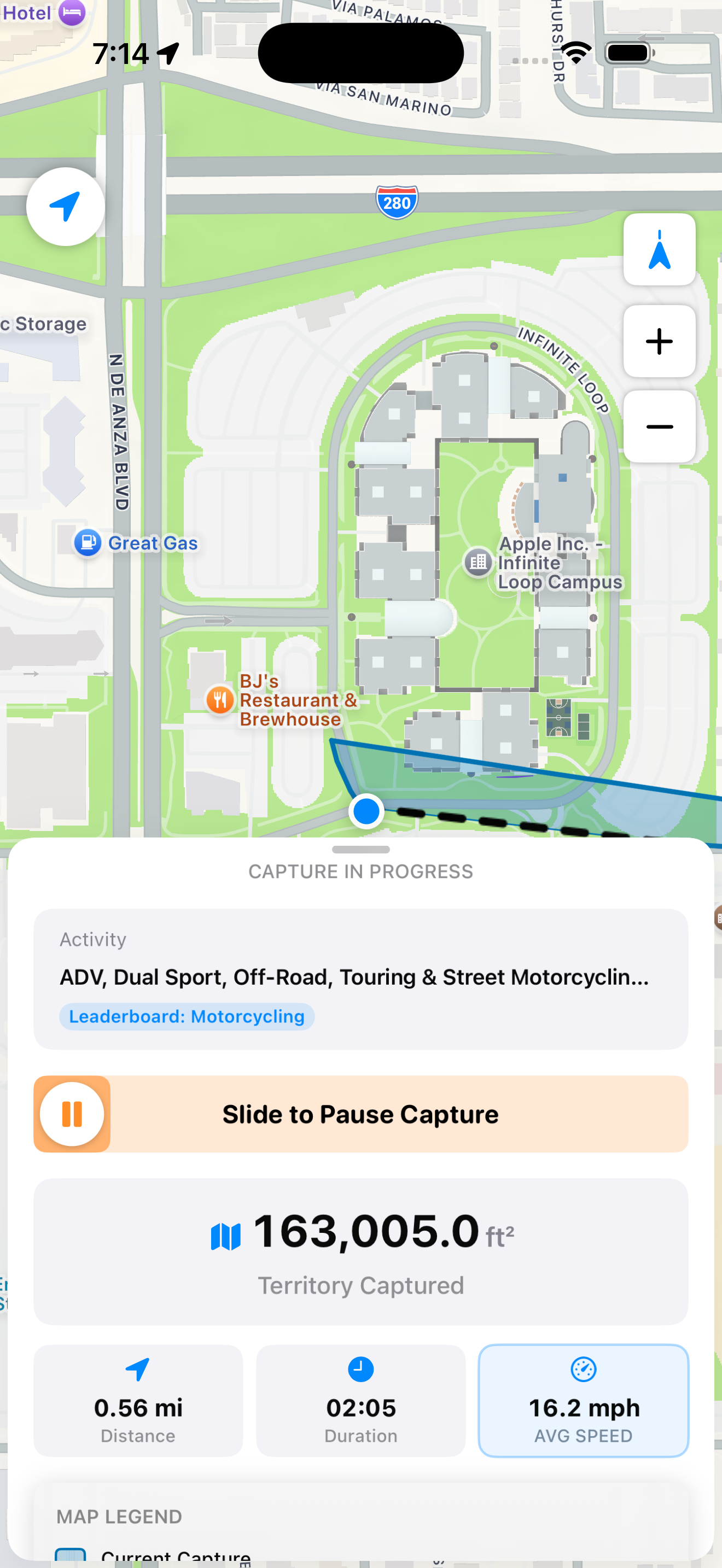Open the Activity card for motorcycling
The image size is (722, 1568).
tap(360, 979)
